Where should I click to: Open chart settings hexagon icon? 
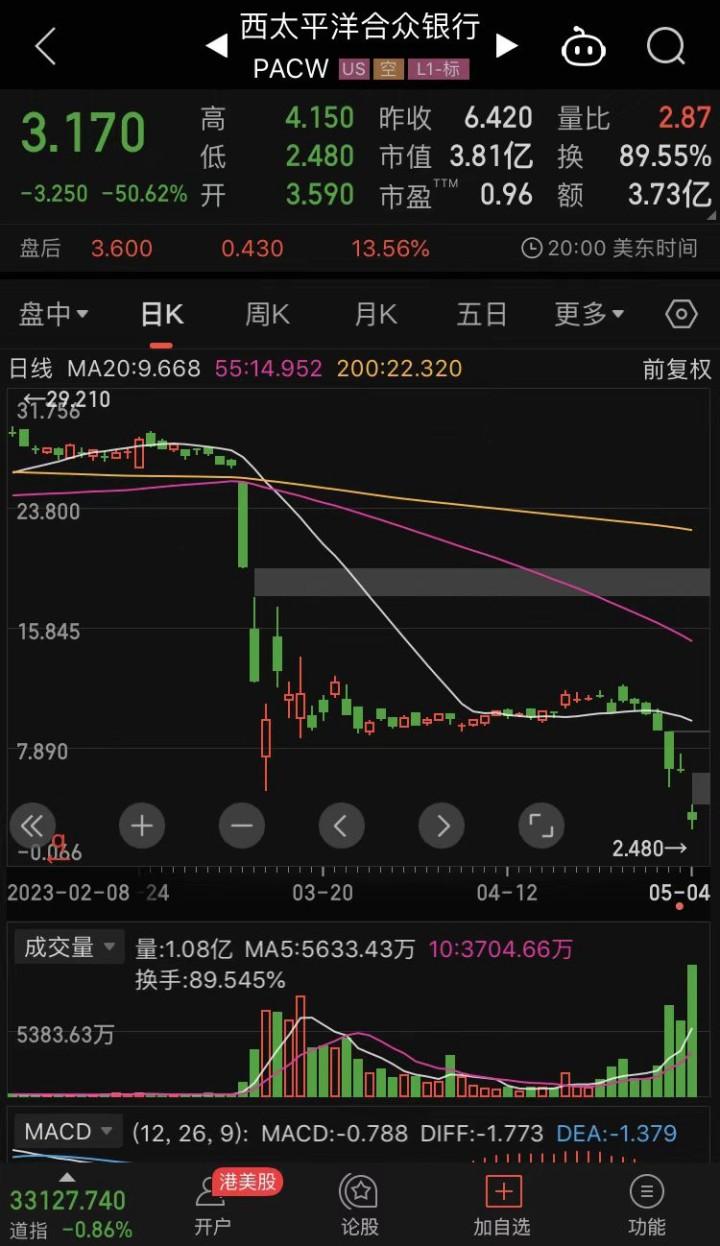point(681,314)
